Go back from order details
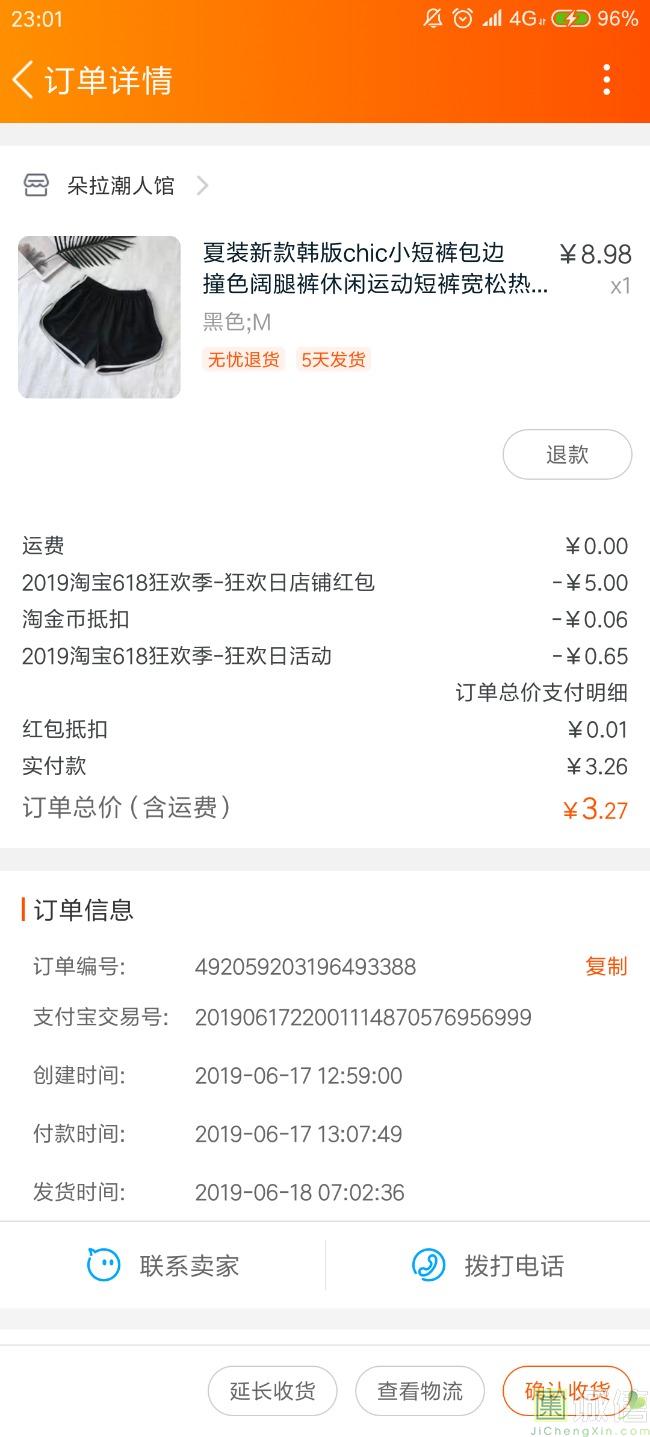The width and height of the screenshot is (650, 1437). pos(24,80)
